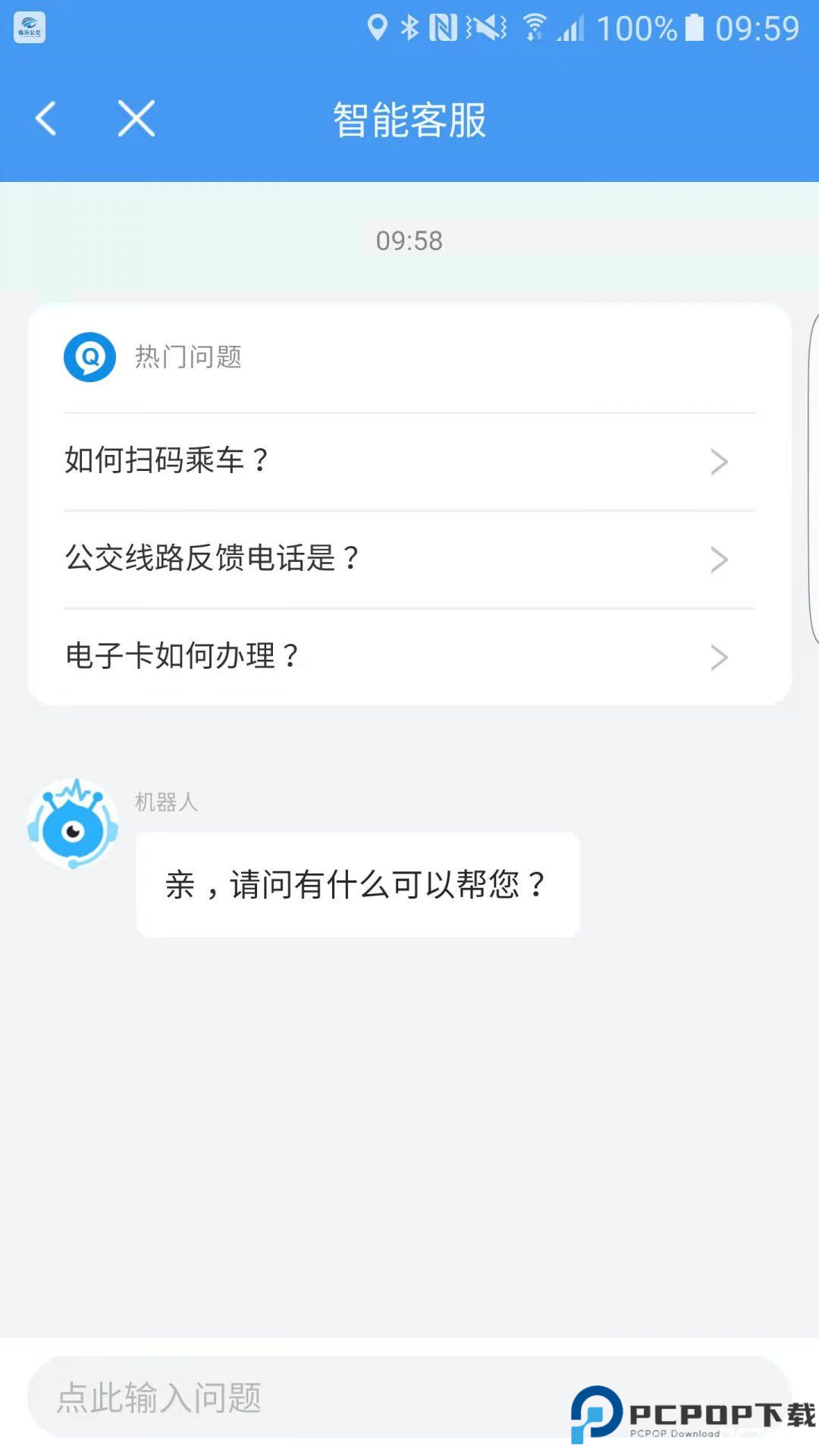The height and width of the screenshot is (1456, 819).
Task: Expand the chevron next to 电子卡如何办理
Action: click(719, 658)
